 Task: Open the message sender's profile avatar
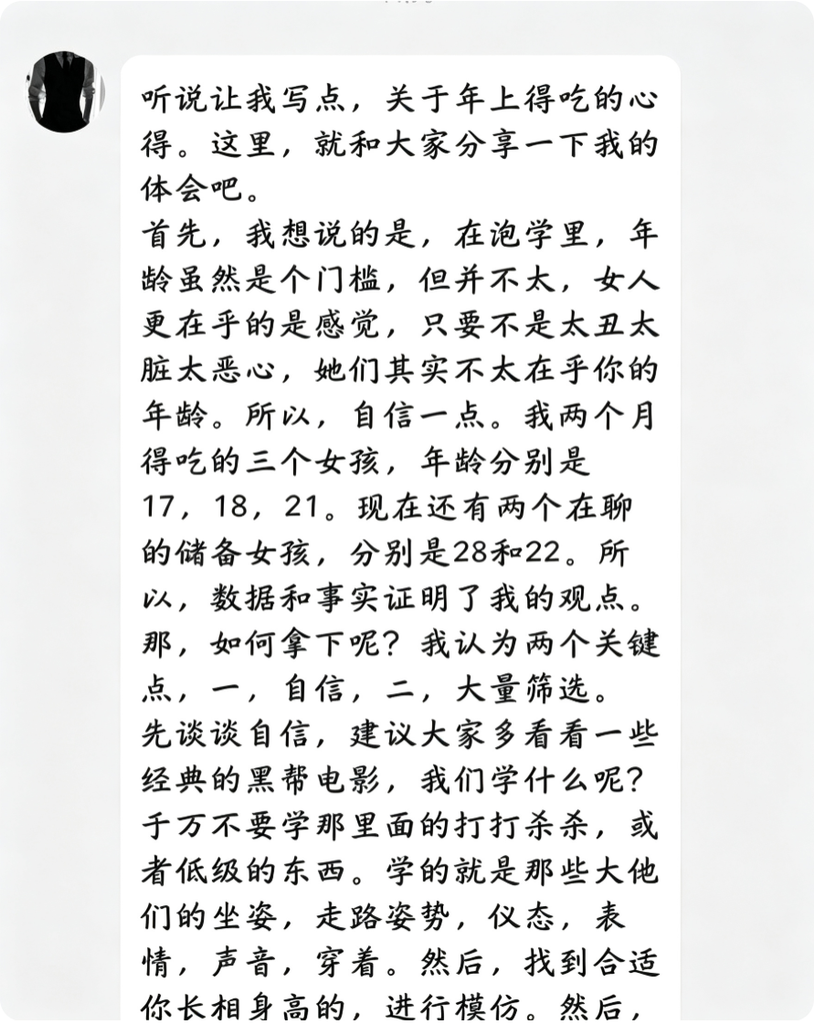pyautogui.click(x=65, y=92)
